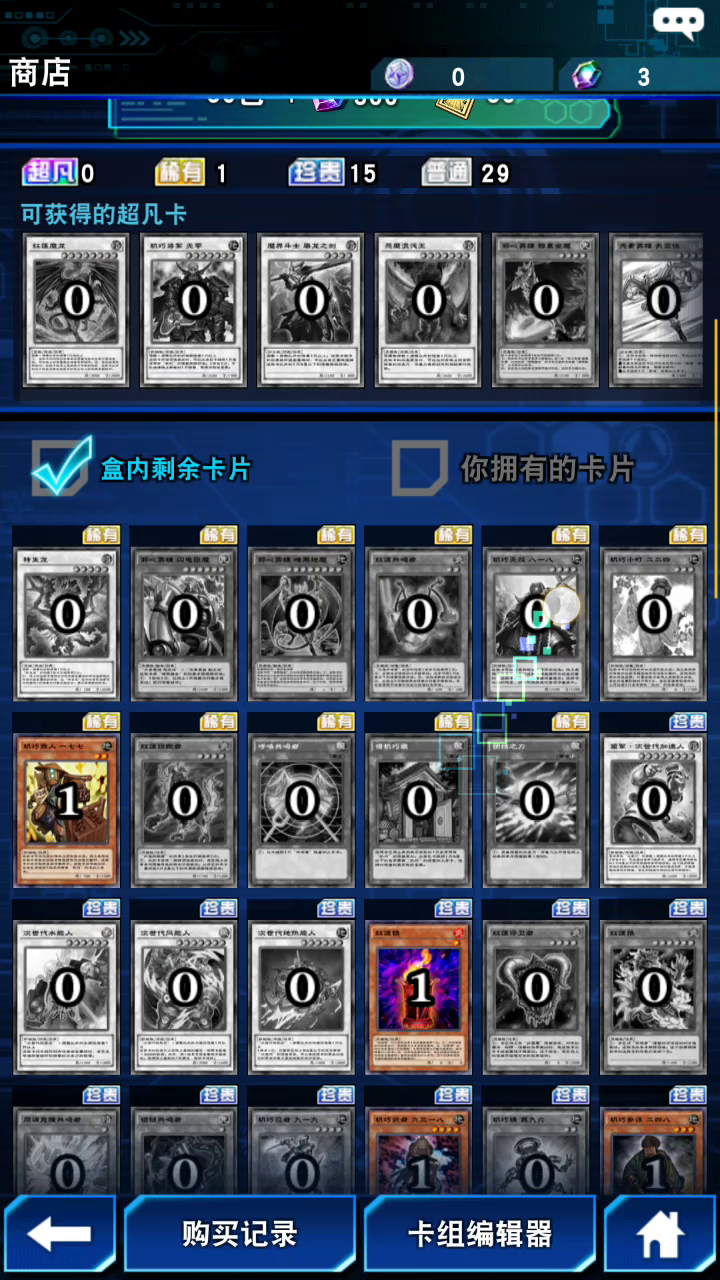Open the 卡组编辑器 deck editor

point(480,1234)
